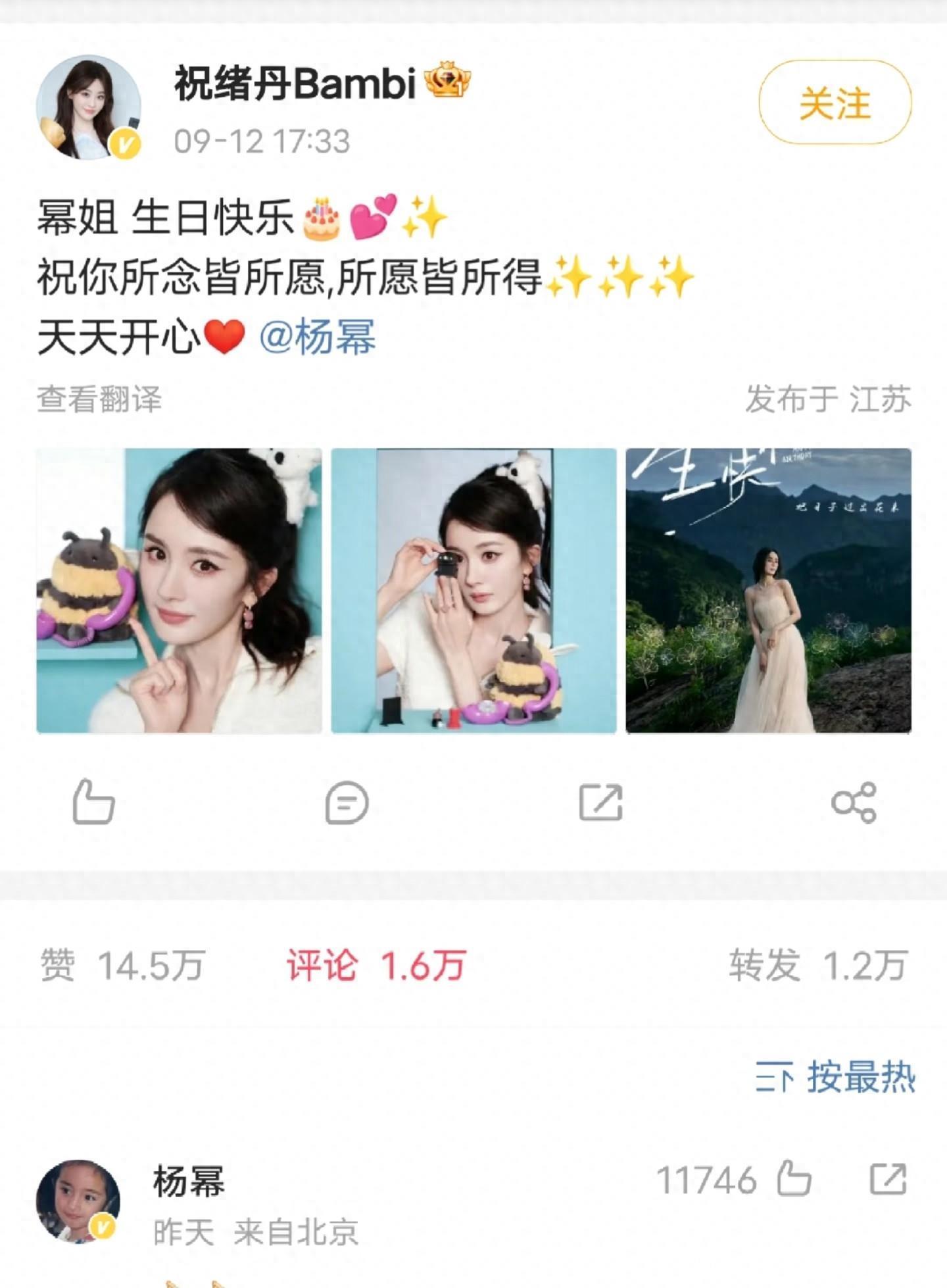Open 祝绪丹Bambi's profile avatar
The width and height of the screenshot is (947, 1288).
click(x=88, y=108)
